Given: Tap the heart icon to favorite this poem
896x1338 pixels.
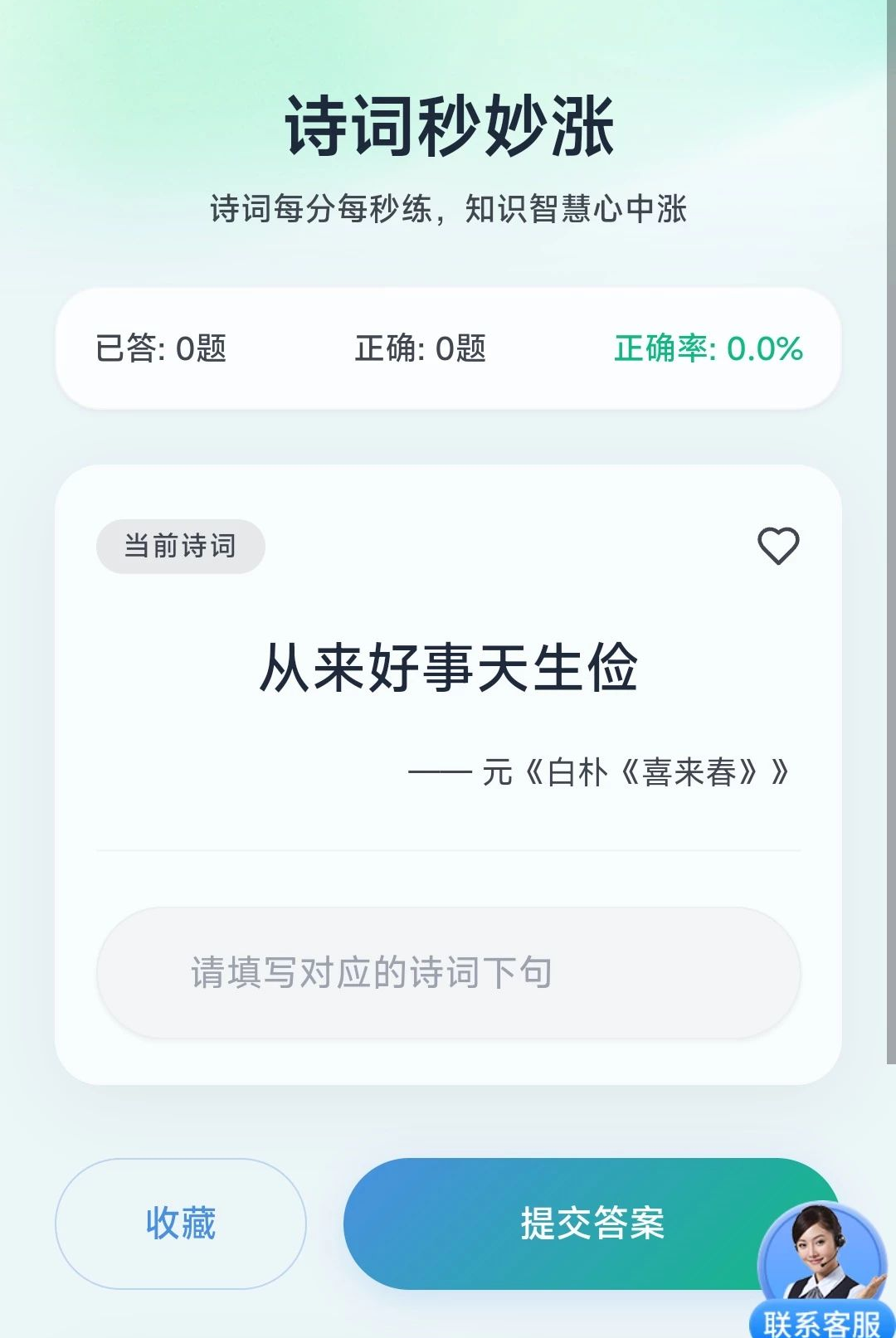Looking at the screenshot, I should (778, 546).
